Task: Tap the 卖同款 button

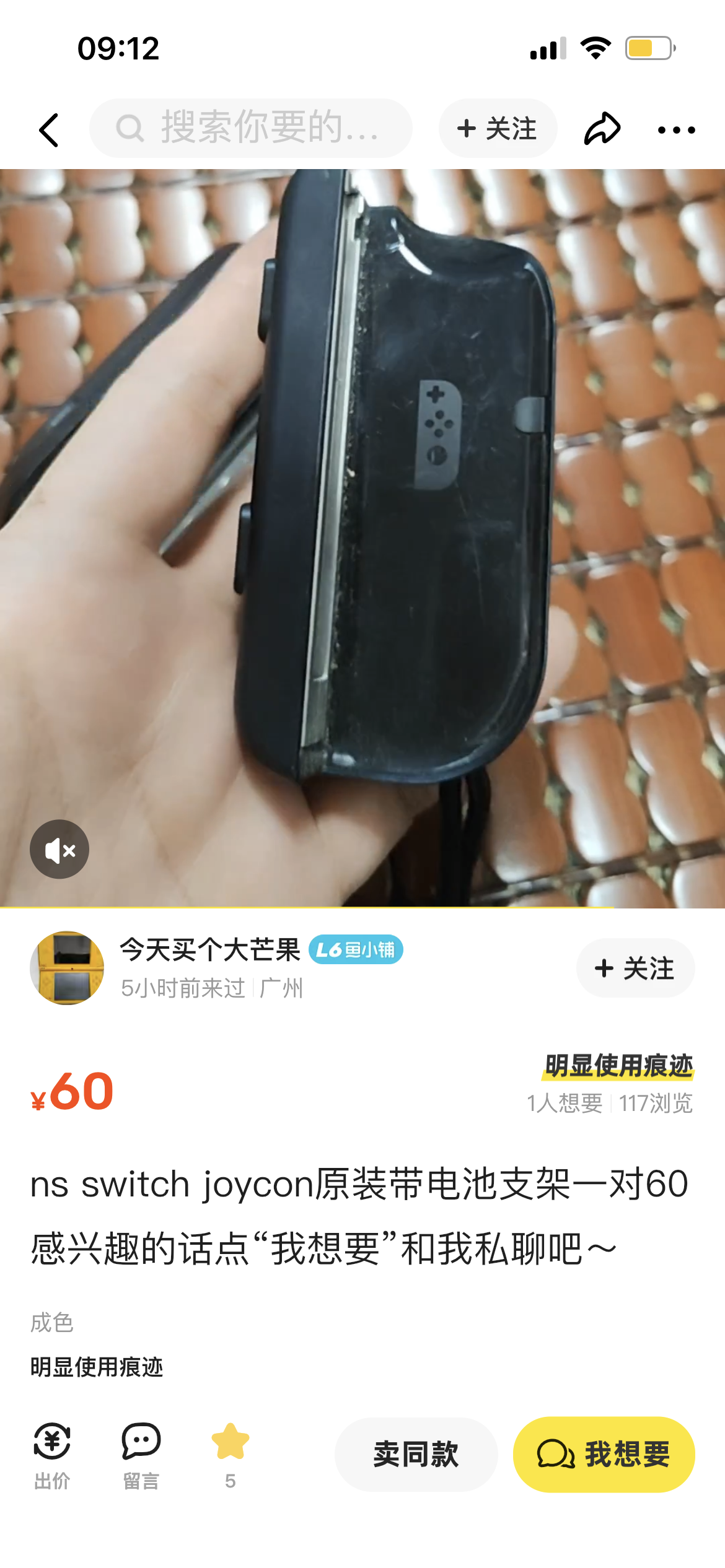Action: click(416, 1455)
